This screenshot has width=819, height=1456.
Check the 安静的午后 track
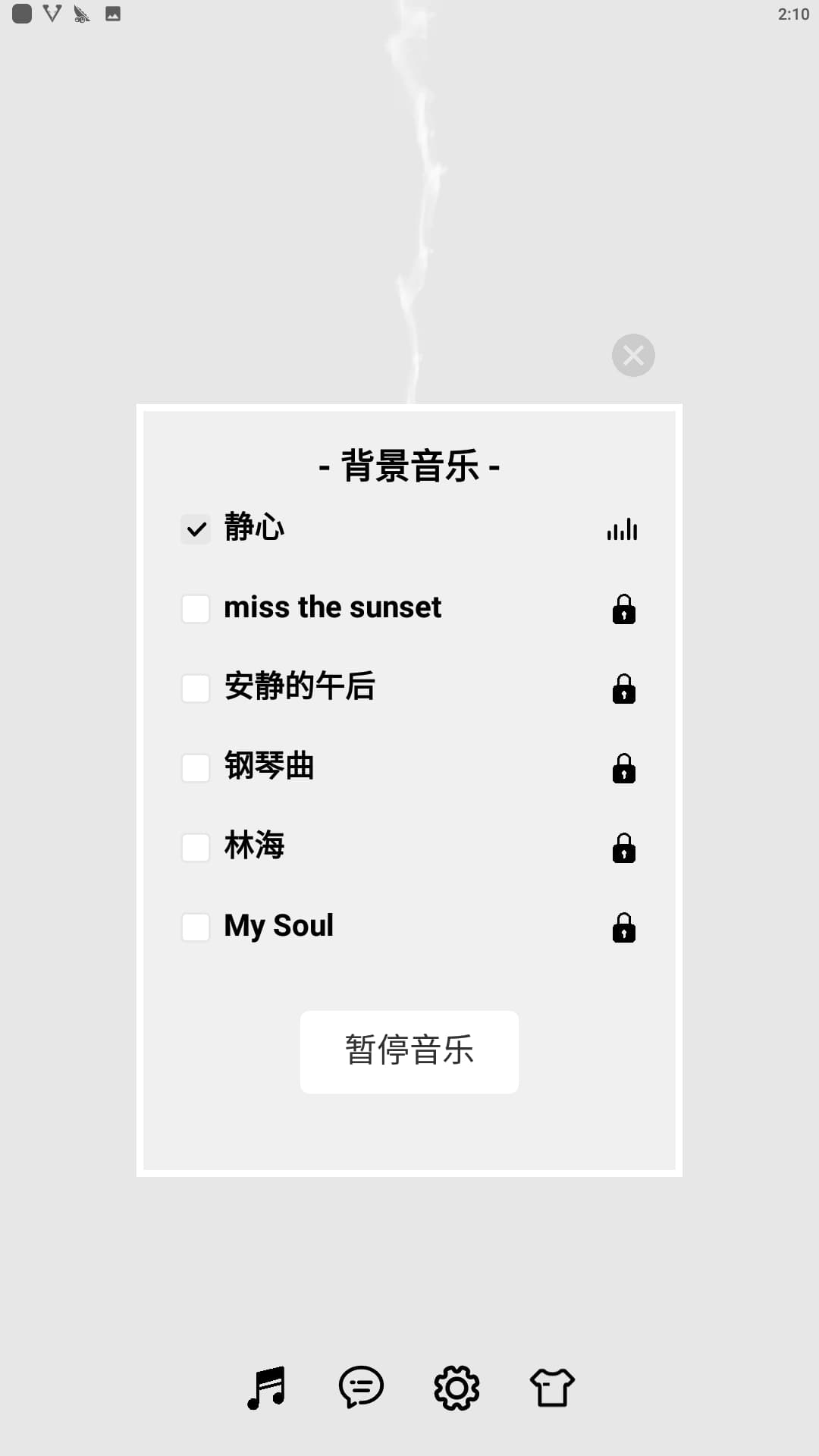pos(196,689)
